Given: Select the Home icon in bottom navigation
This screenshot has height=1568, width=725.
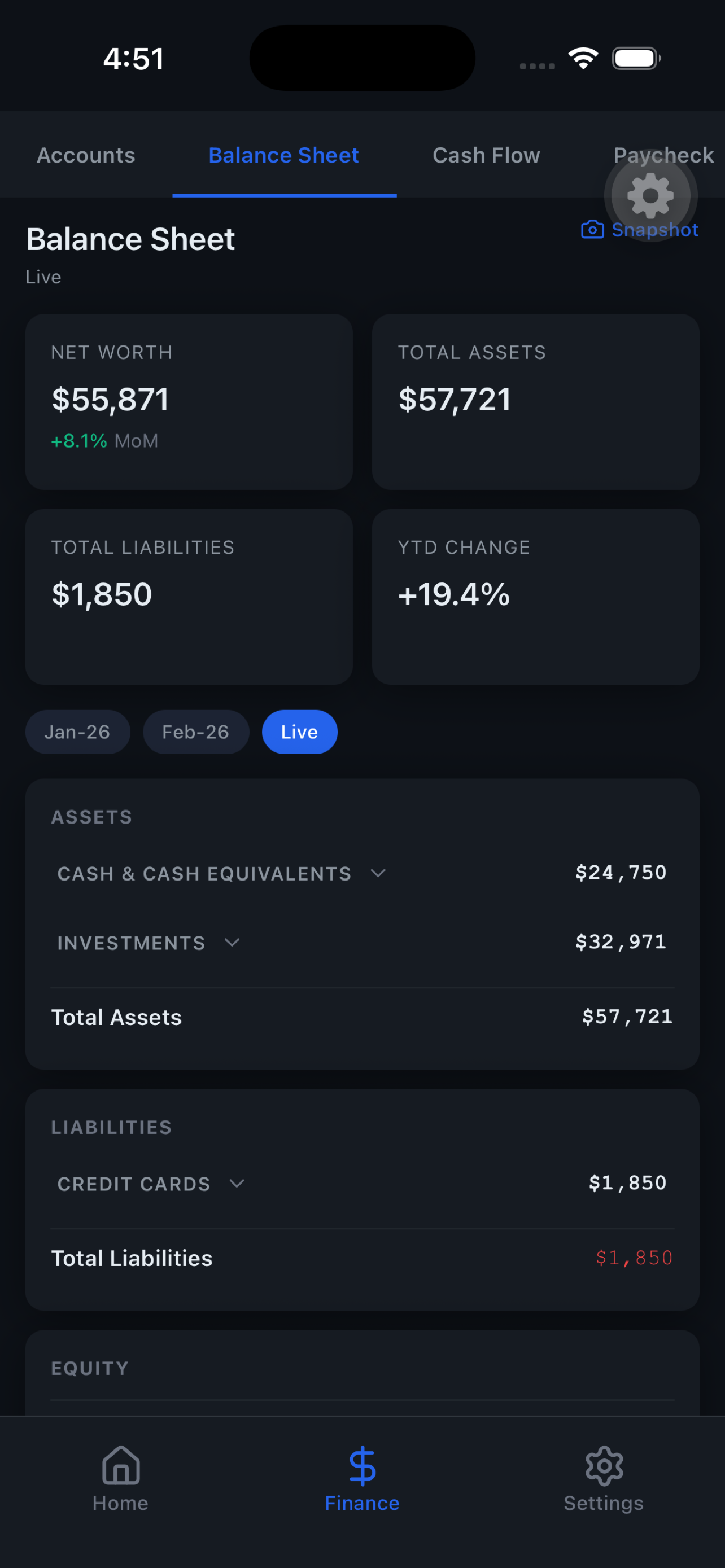Looking at the screenshot, I should point(120,1467).
